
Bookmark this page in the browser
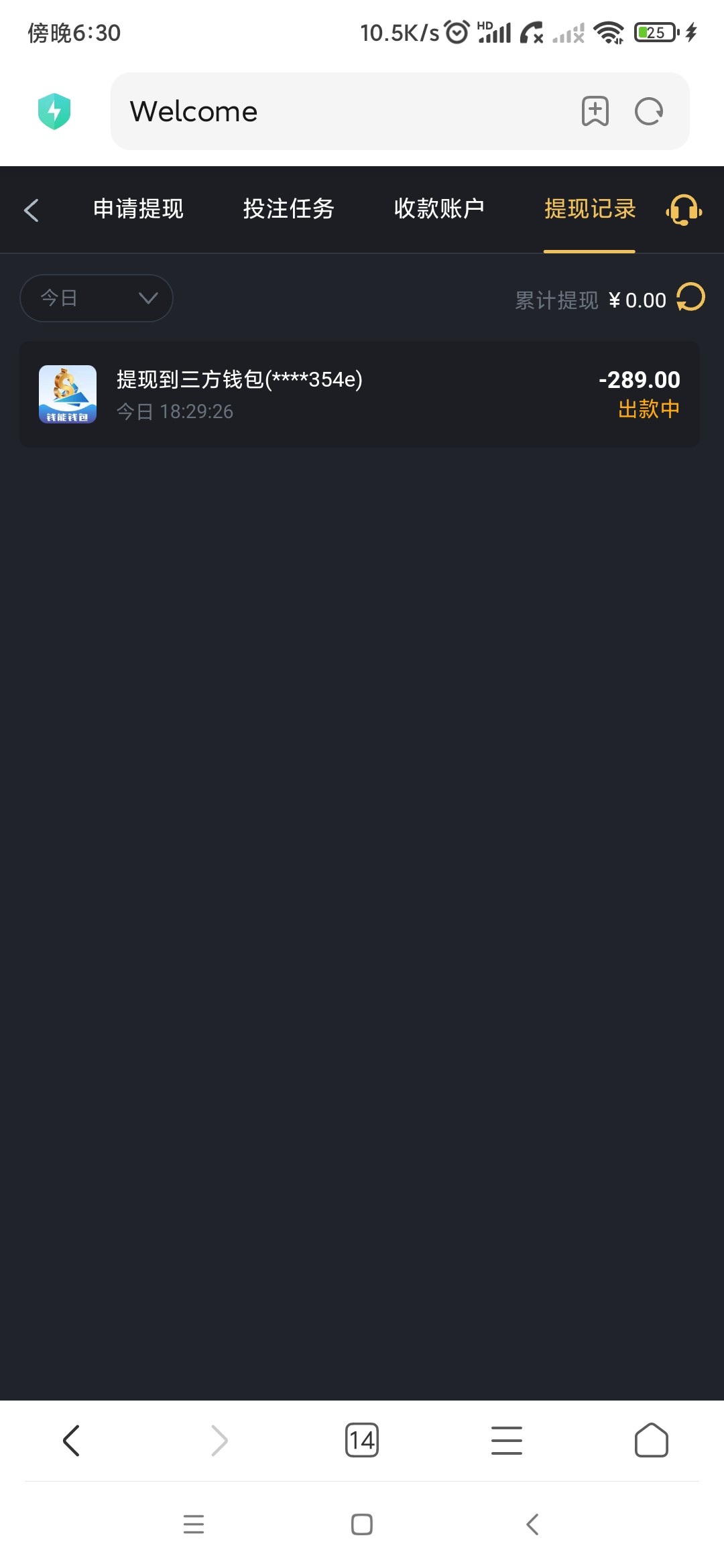point(595,111)
